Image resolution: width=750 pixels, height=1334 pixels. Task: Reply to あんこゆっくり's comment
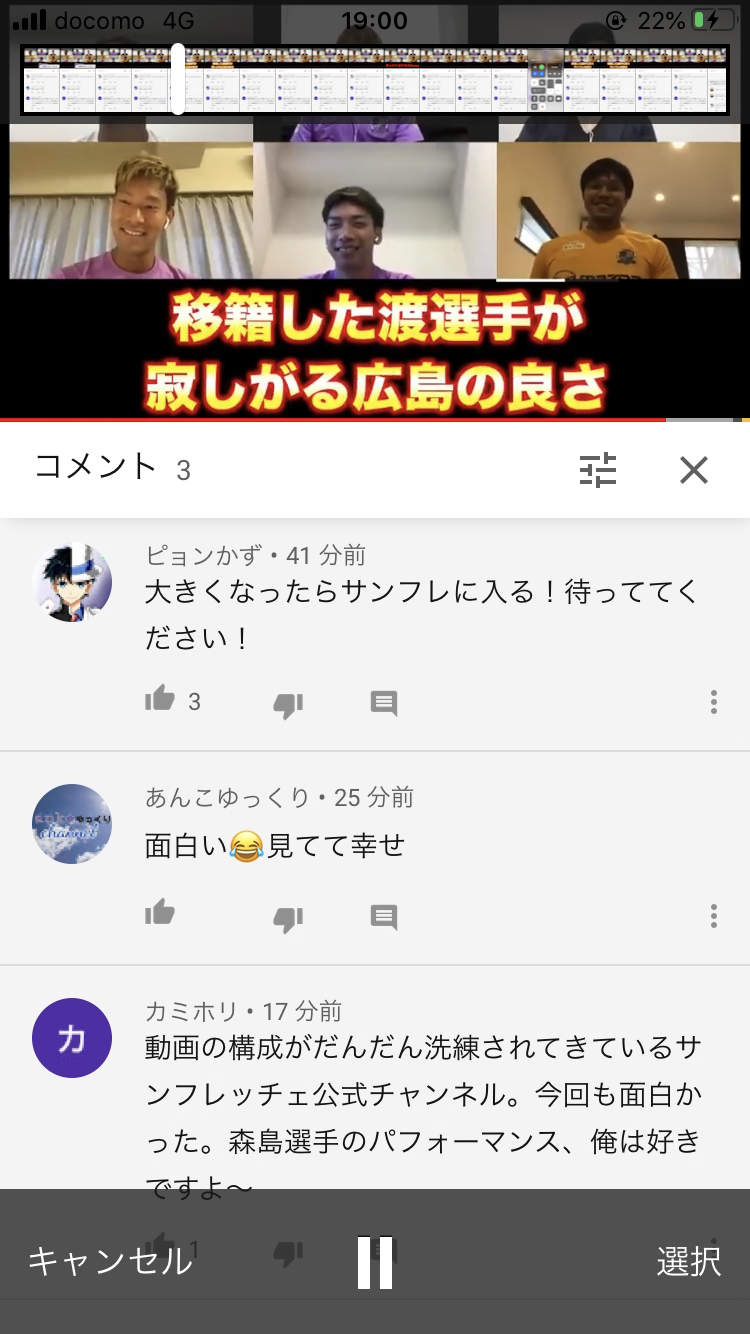[x=384, y=916]
